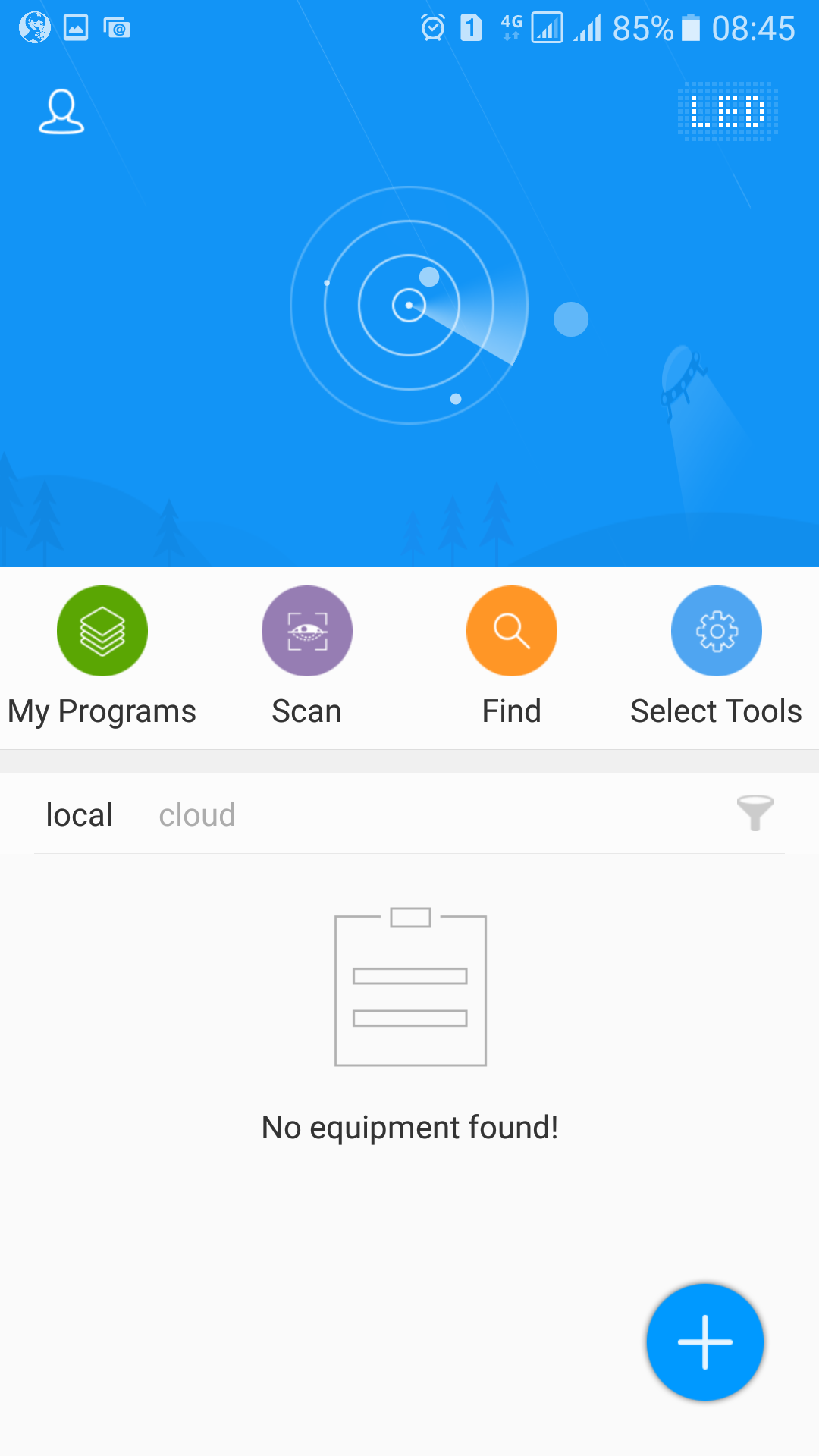Tap the LED icon
The width and height of the screenshot is (819, 1456).
coord(728,111)
